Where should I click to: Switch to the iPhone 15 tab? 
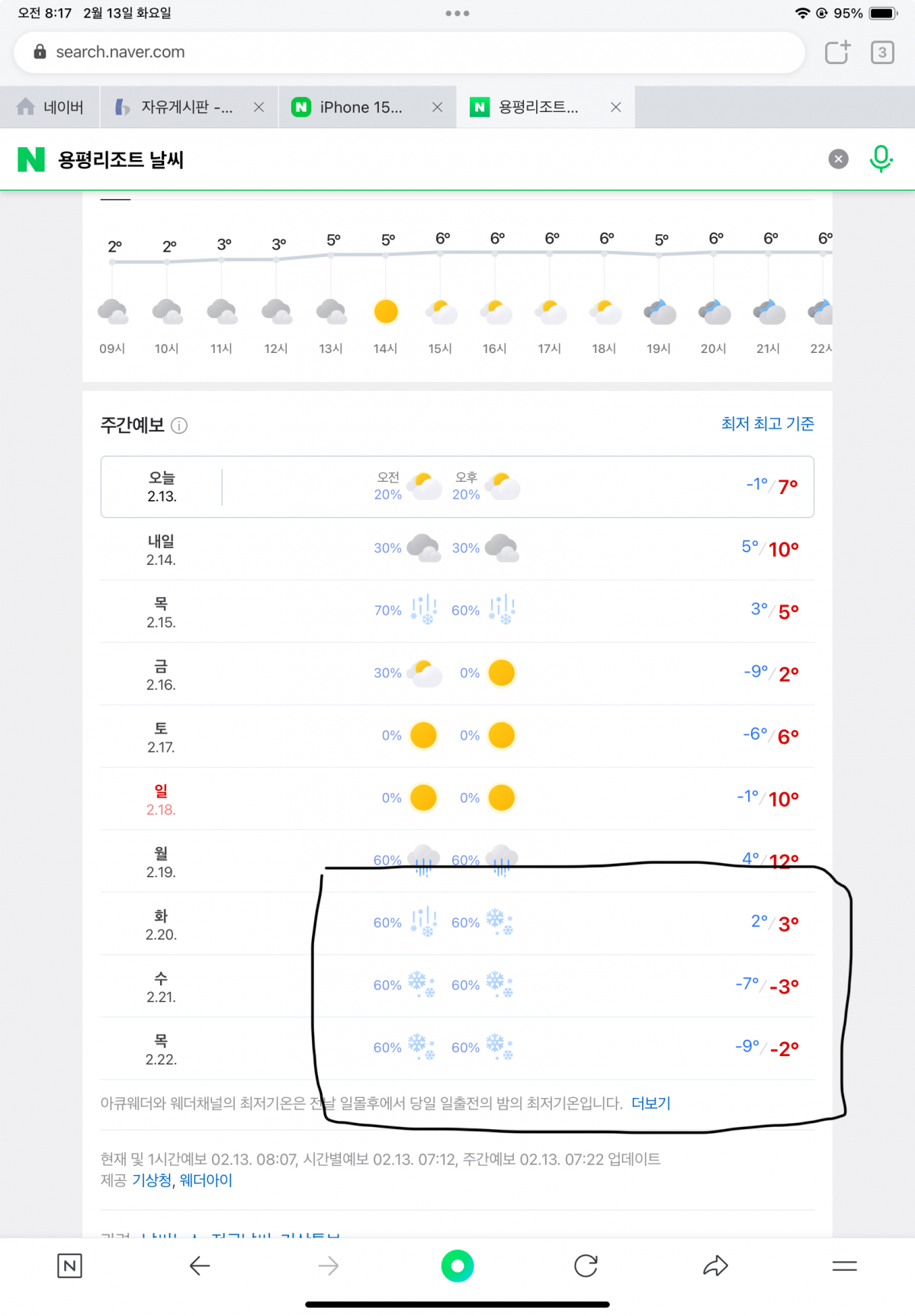pyautogui.click(x=355, y=108)
